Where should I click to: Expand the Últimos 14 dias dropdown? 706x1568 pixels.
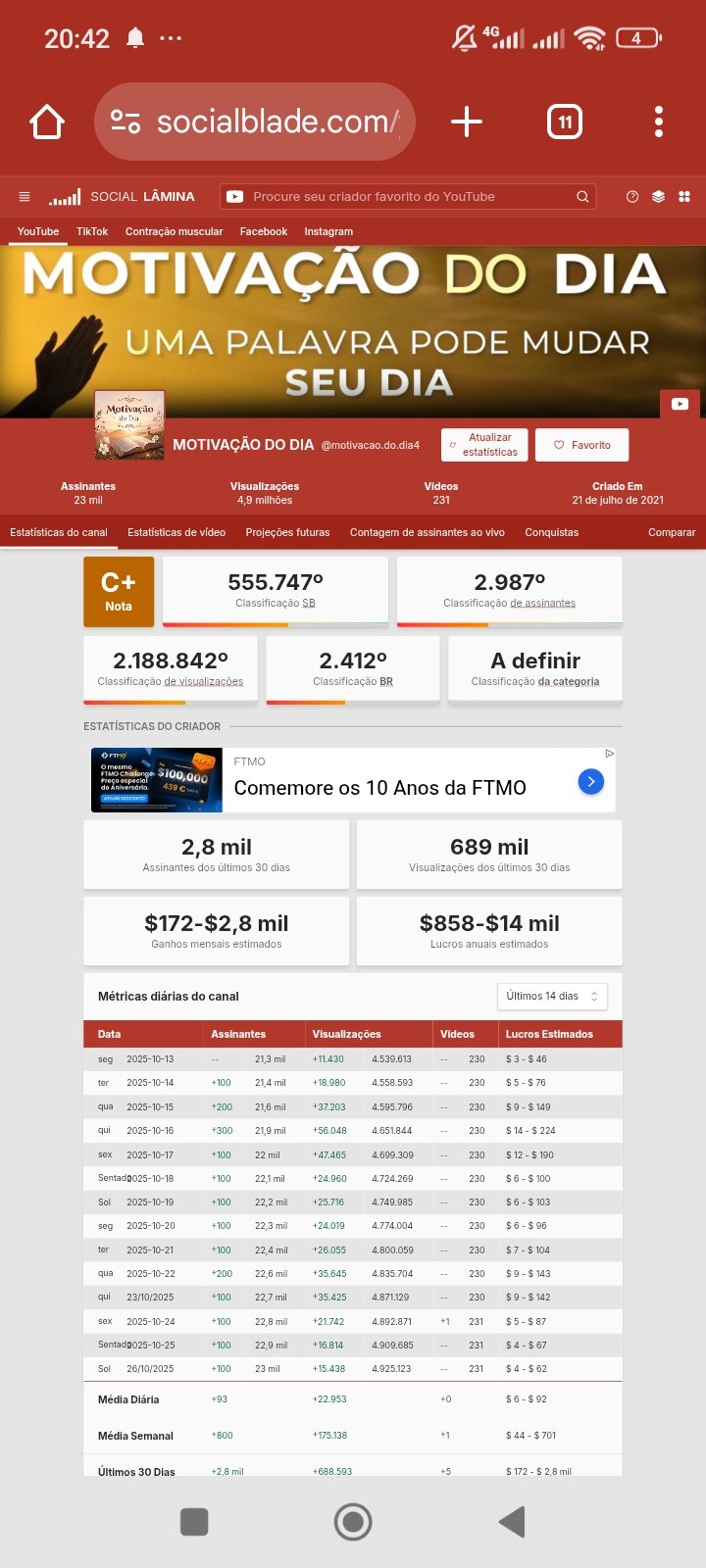click(x=552, y=997)
